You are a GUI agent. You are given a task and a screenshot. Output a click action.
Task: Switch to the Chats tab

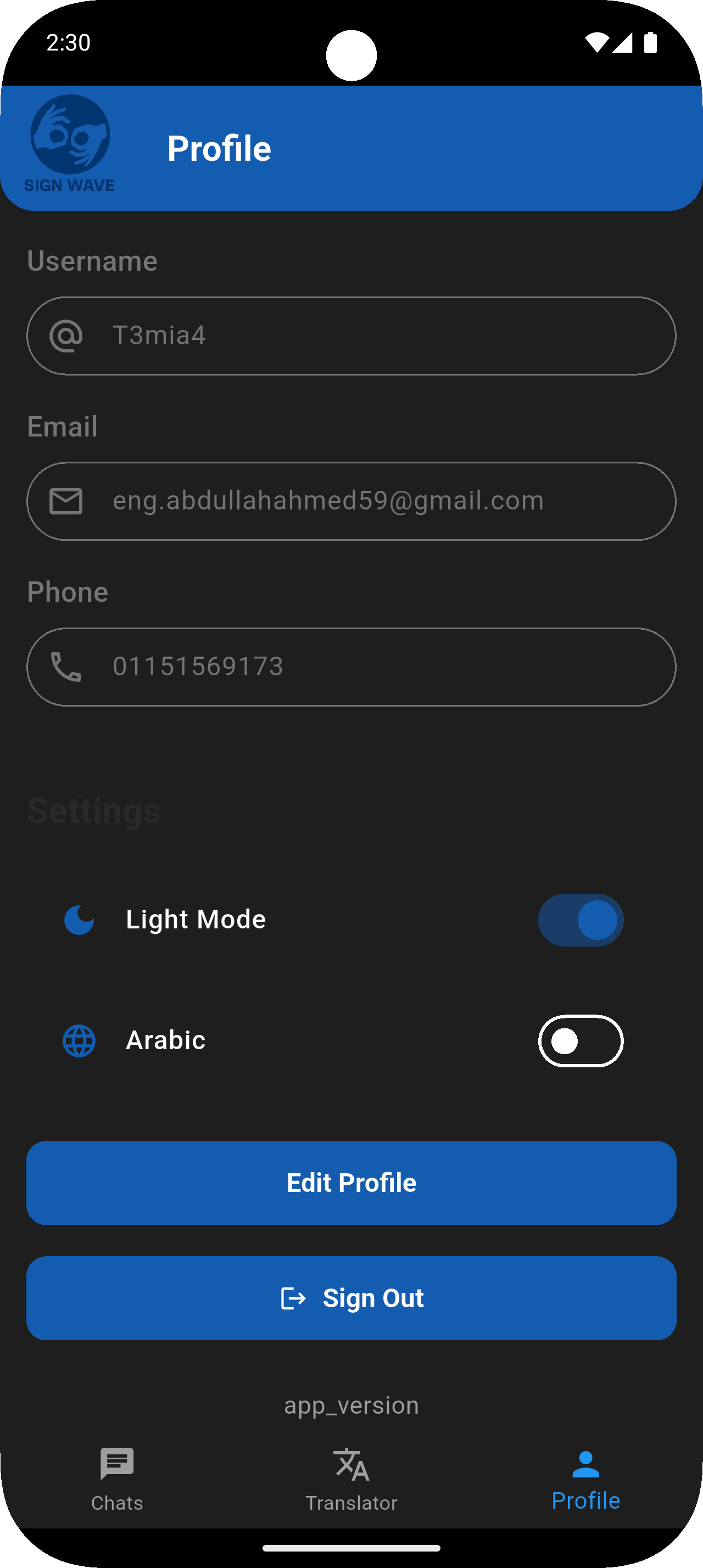[118, 1479]
